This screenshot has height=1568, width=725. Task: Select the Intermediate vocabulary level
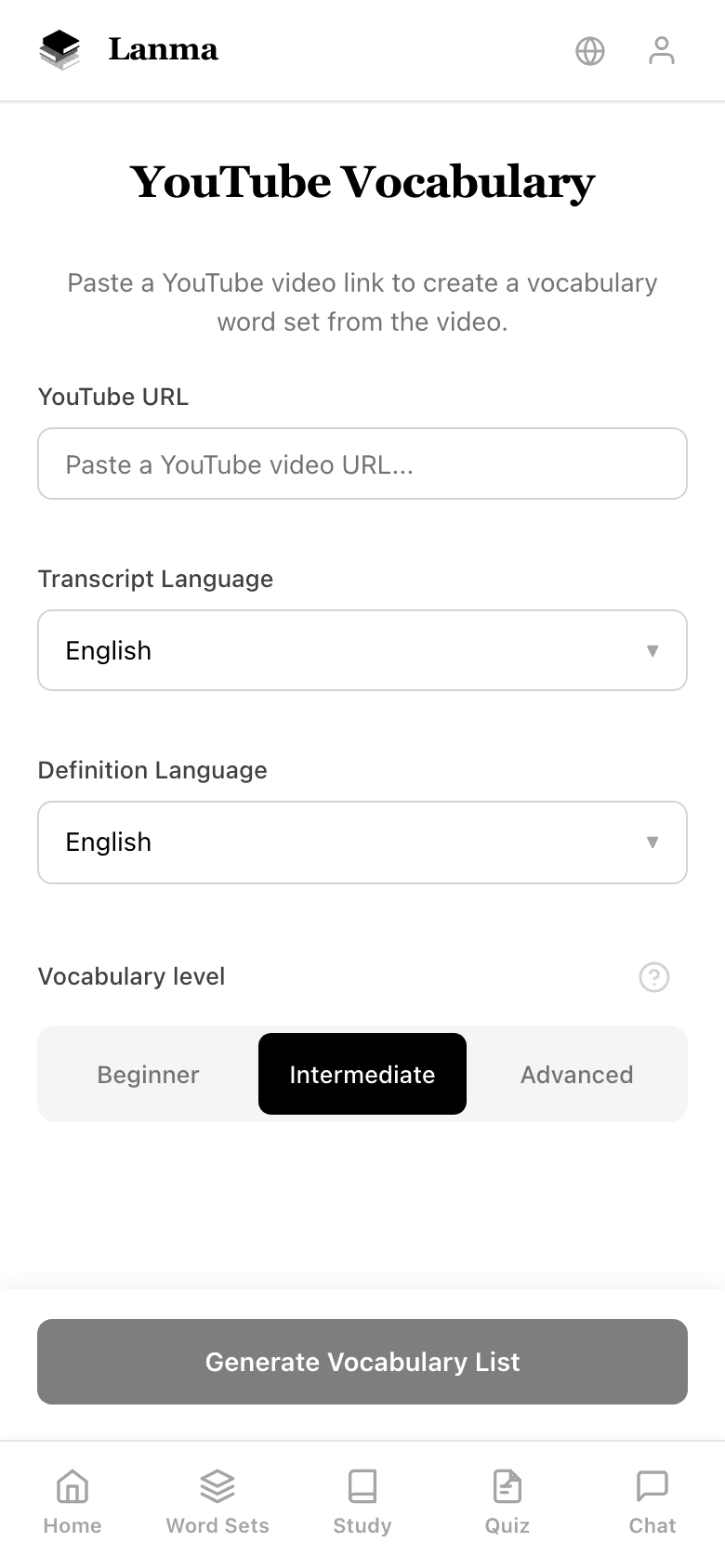[362, 1074]
